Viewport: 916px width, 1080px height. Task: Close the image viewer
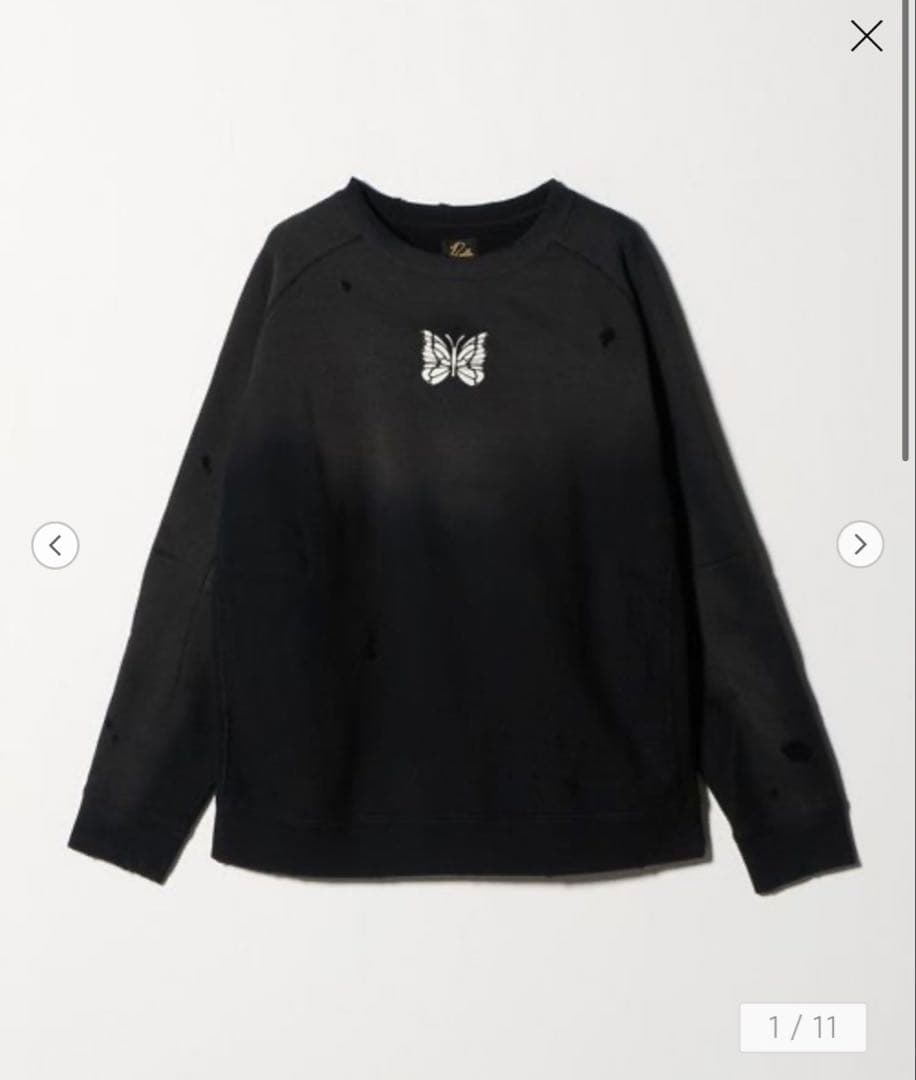pos(866,36)
